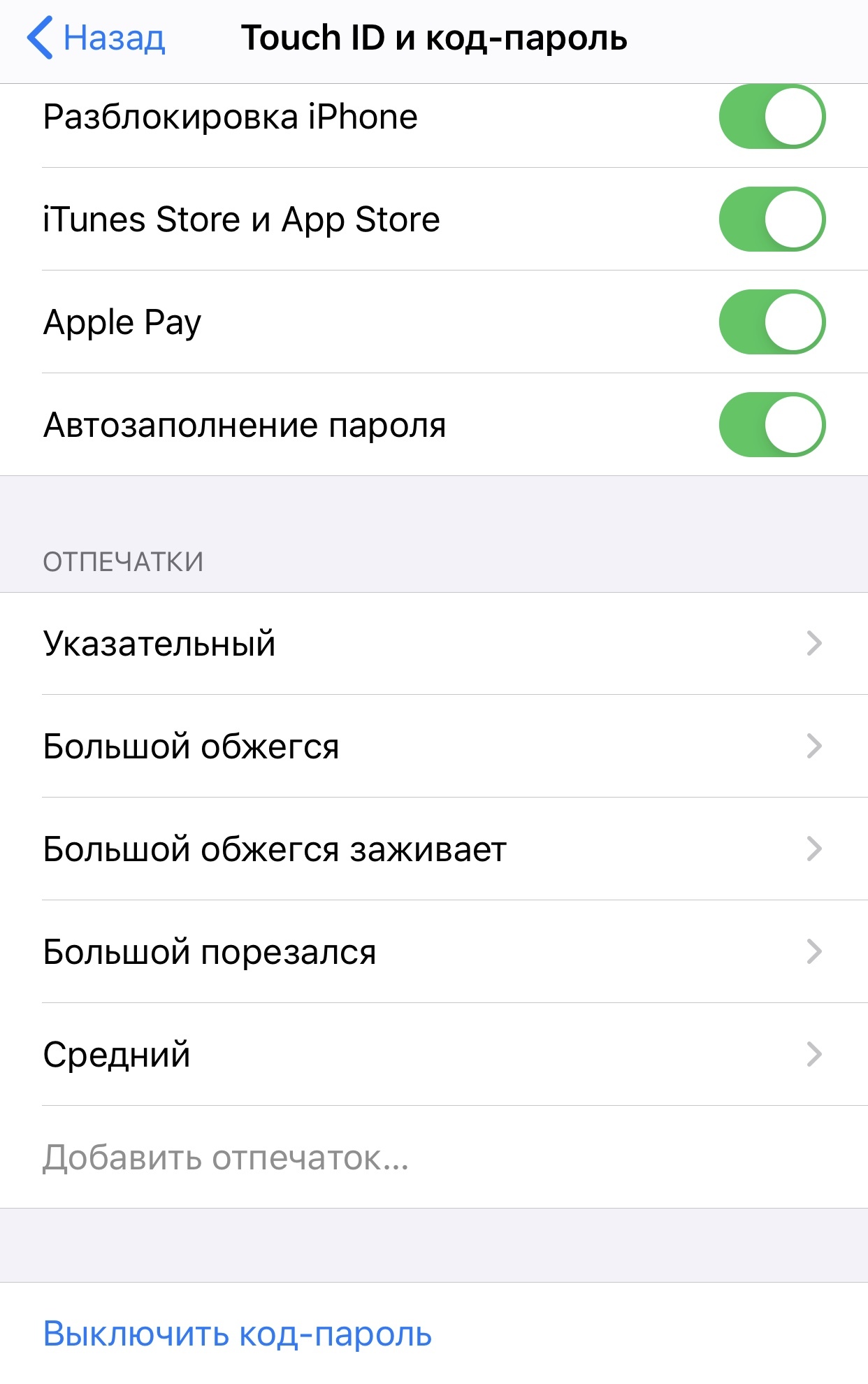
Task: Open the Большой обжегся fingerprint row
Action: tap(433, 747)
